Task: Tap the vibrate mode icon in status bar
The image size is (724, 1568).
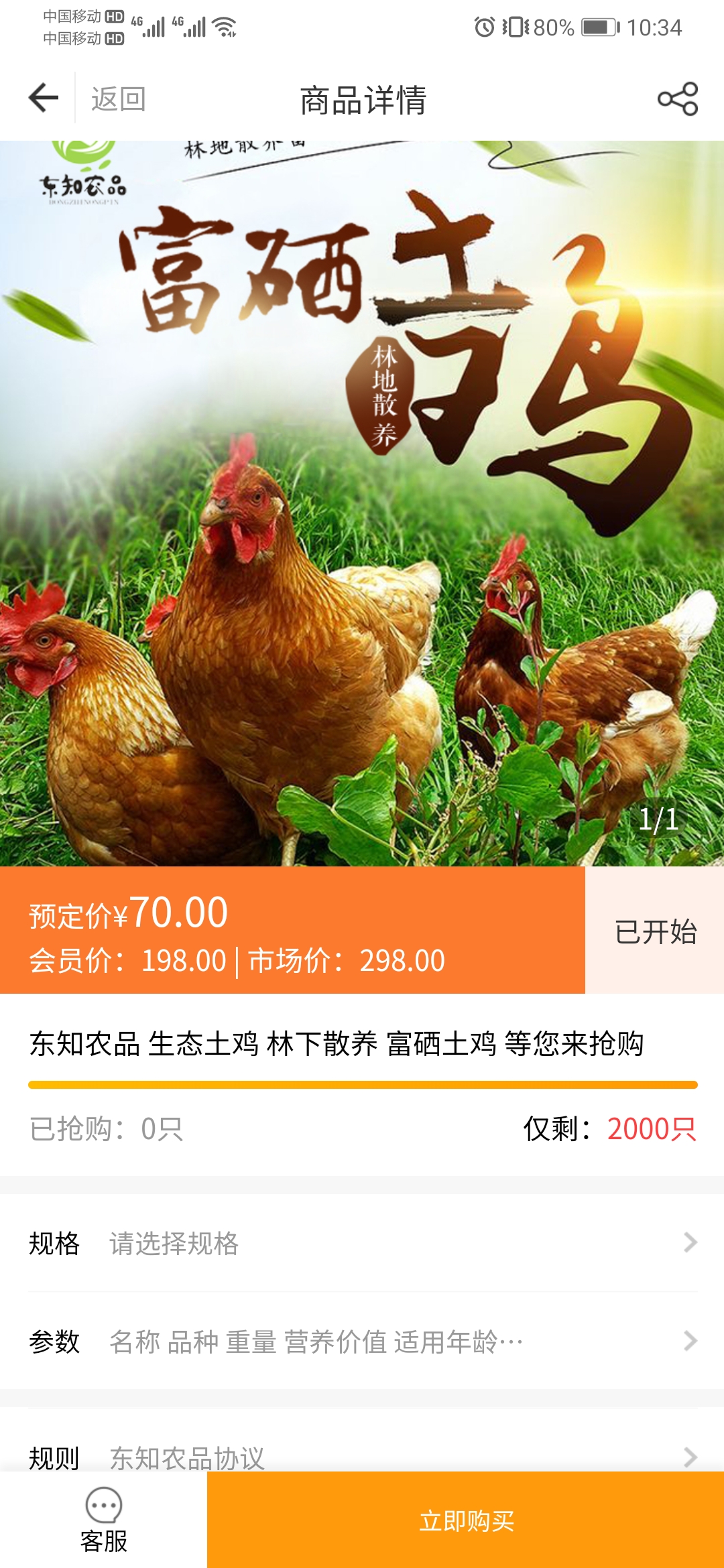Action: coord(515,27)
